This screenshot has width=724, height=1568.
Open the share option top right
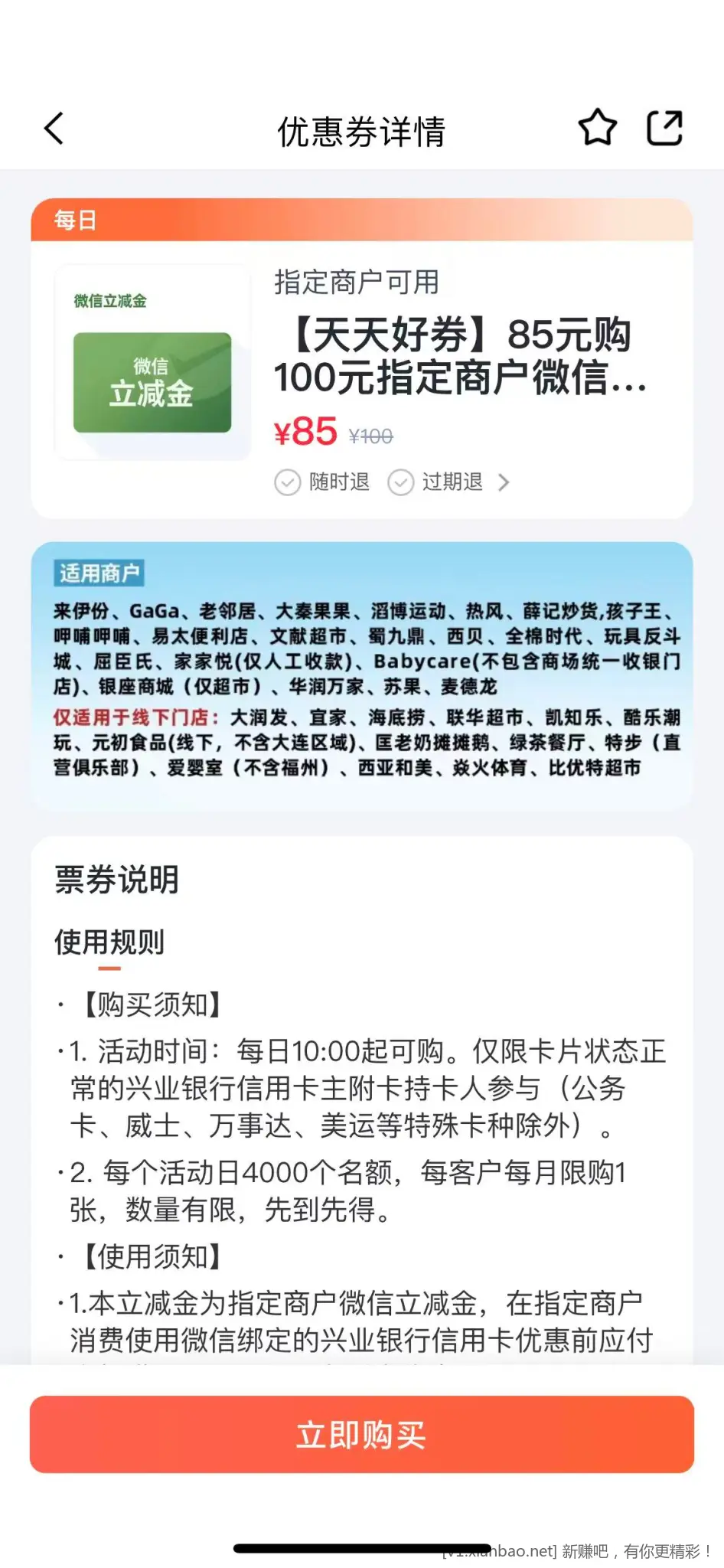tap(664, 127)
